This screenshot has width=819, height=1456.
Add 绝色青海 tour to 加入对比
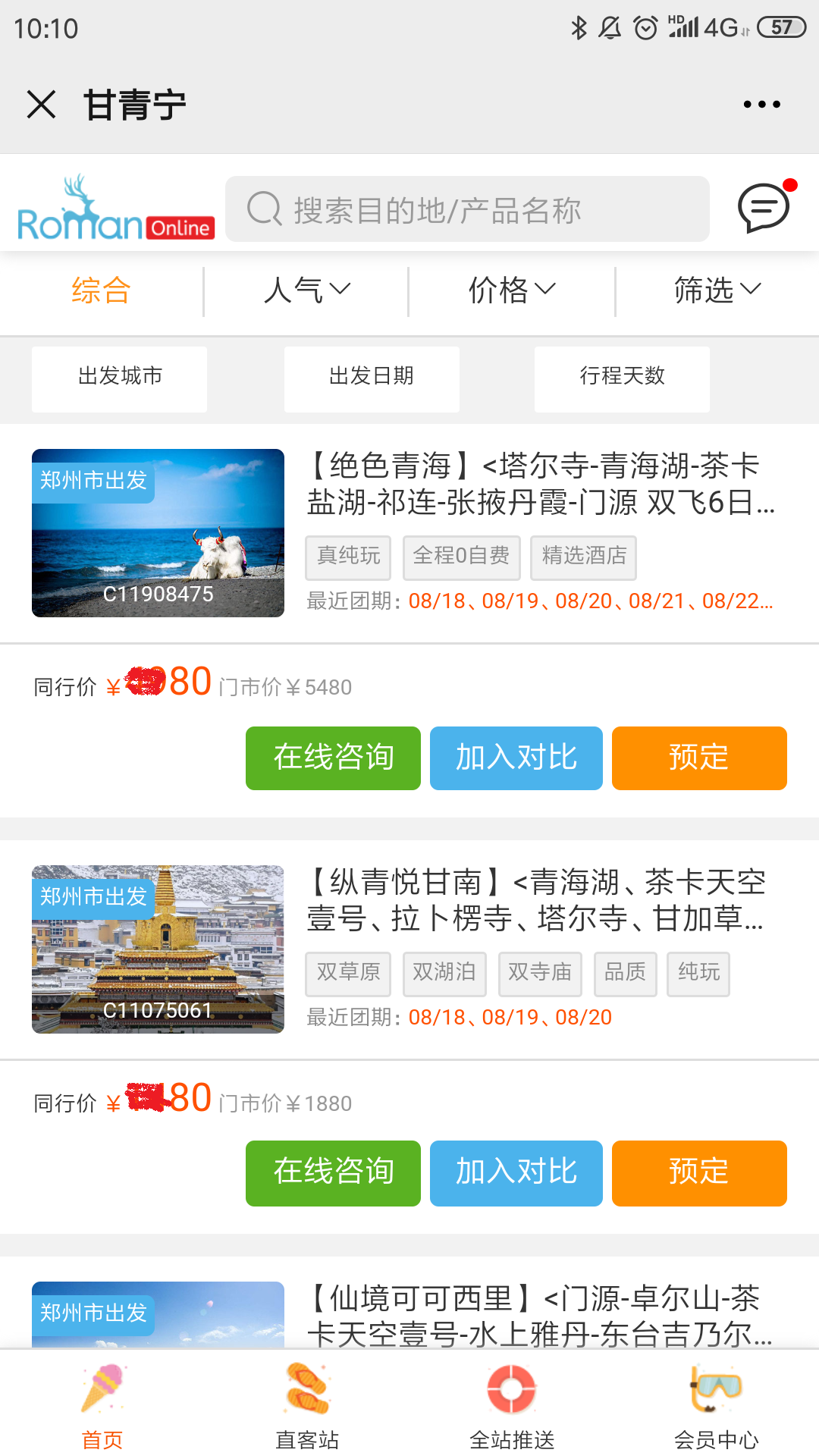[516, 758]
